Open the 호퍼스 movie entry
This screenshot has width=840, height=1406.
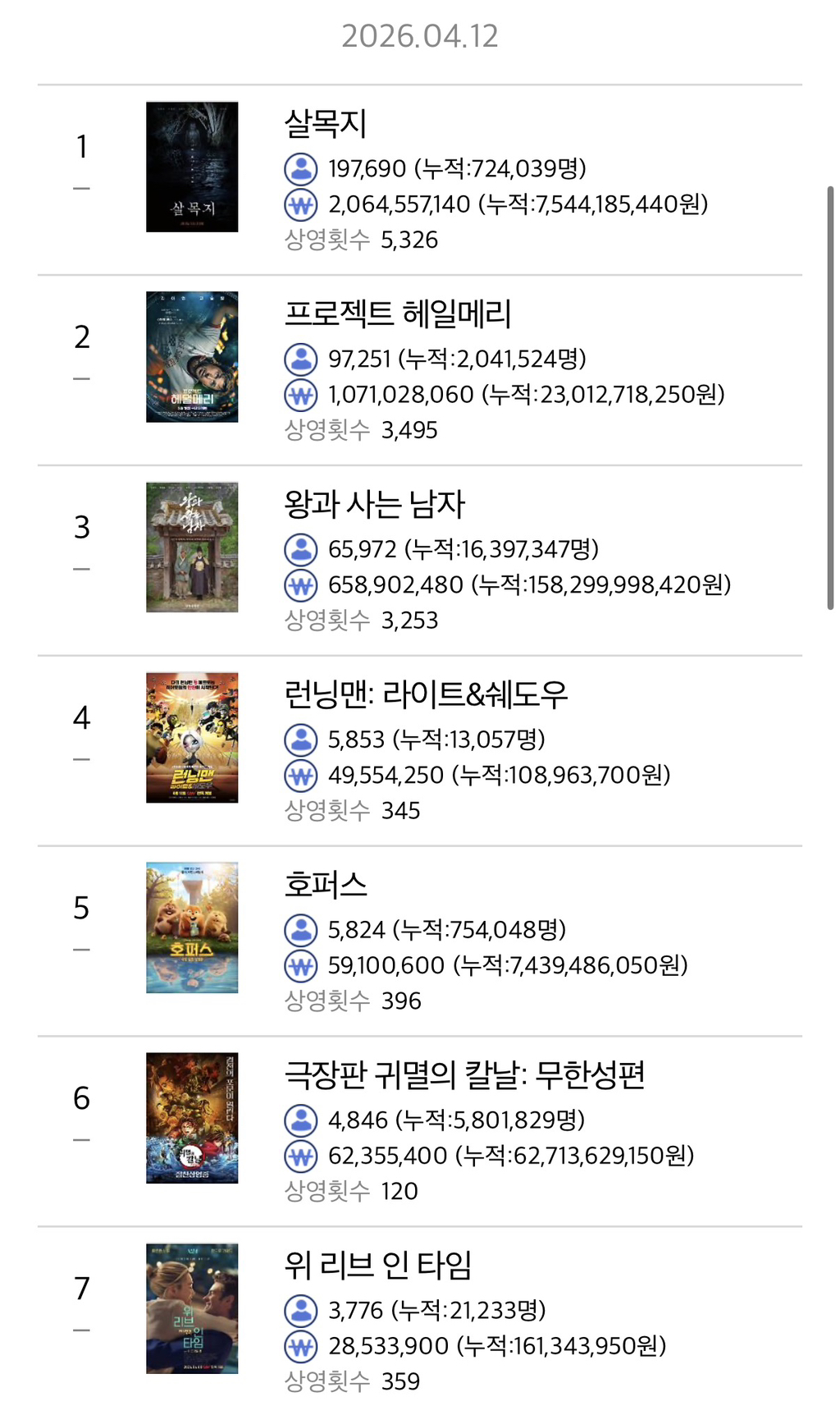(x=419, y=941)
